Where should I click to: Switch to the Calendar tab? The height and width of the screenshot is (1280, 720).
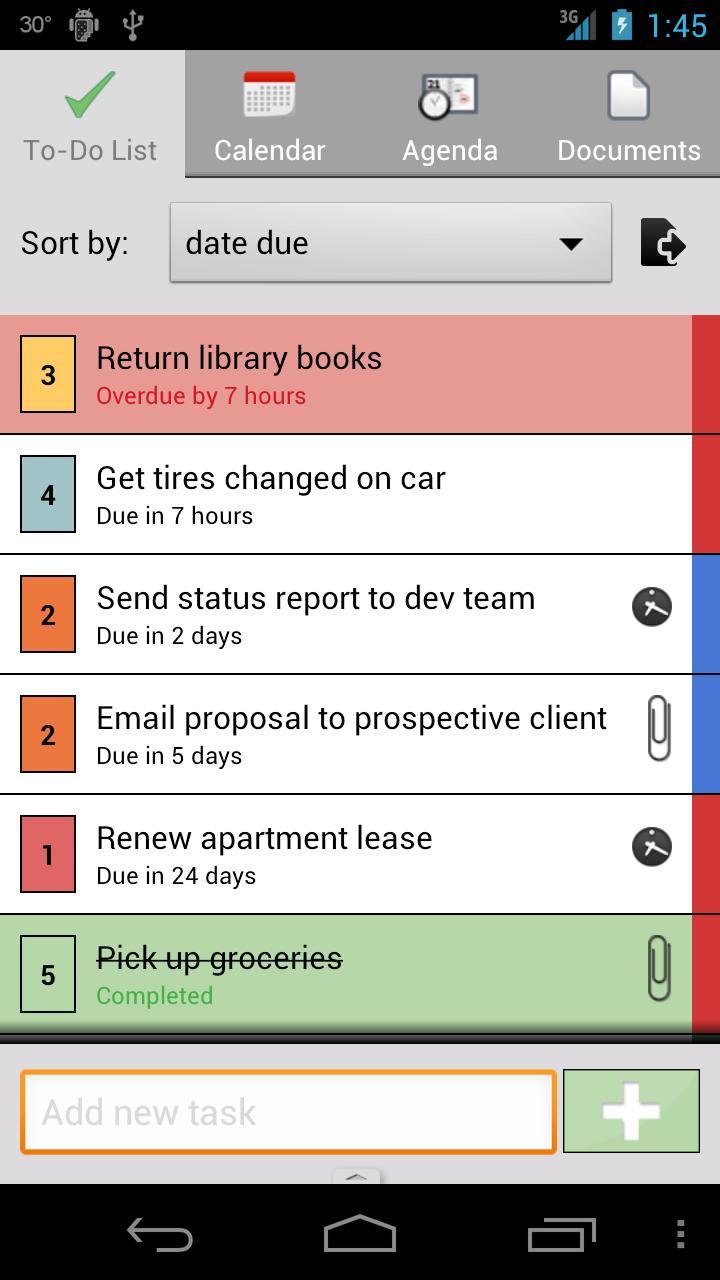[x=269, y=115]
